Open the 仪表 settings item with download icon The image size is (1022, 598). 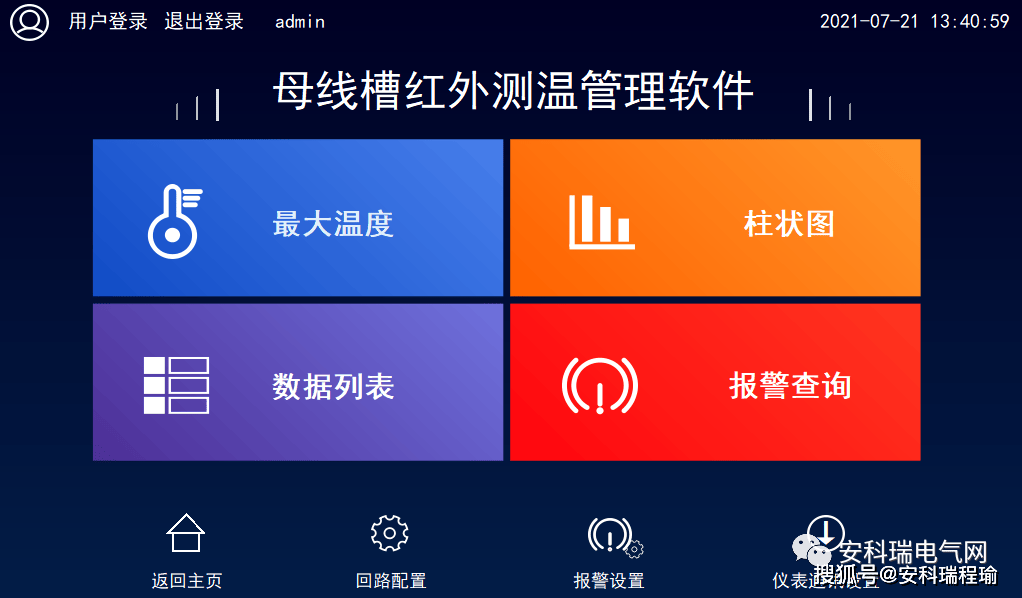pos(825,533)
